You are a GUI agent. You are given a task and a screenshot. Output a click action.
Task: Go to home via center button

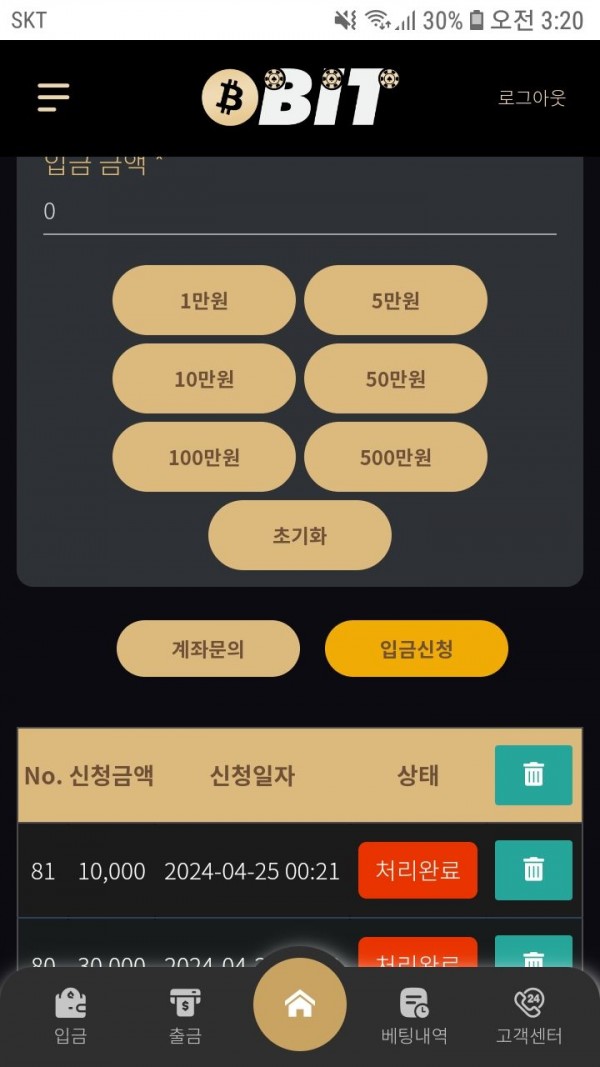299,1004
